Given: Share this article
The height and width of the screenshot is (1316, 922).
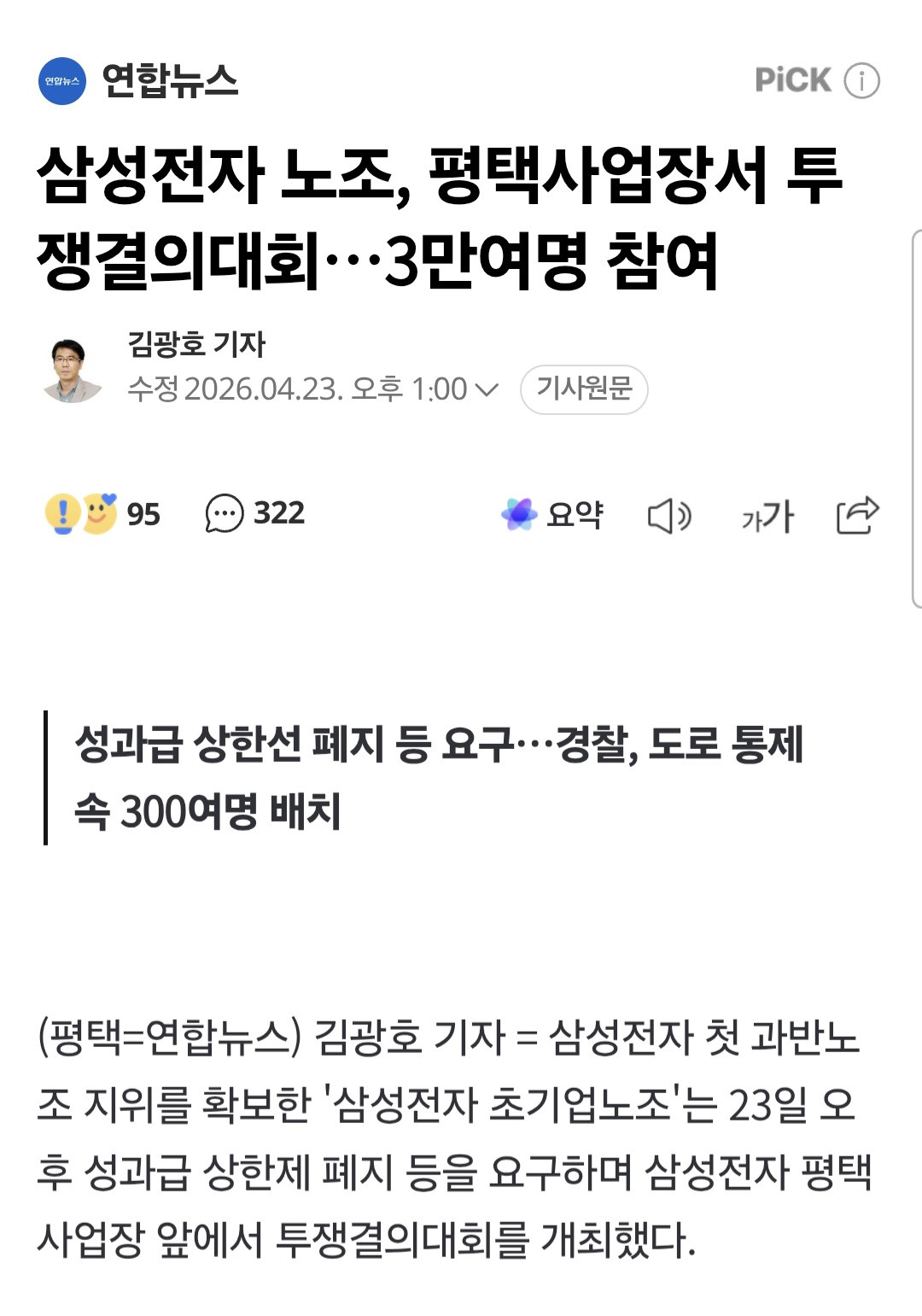Looking at the screenshot, I should tap(856, 515).
